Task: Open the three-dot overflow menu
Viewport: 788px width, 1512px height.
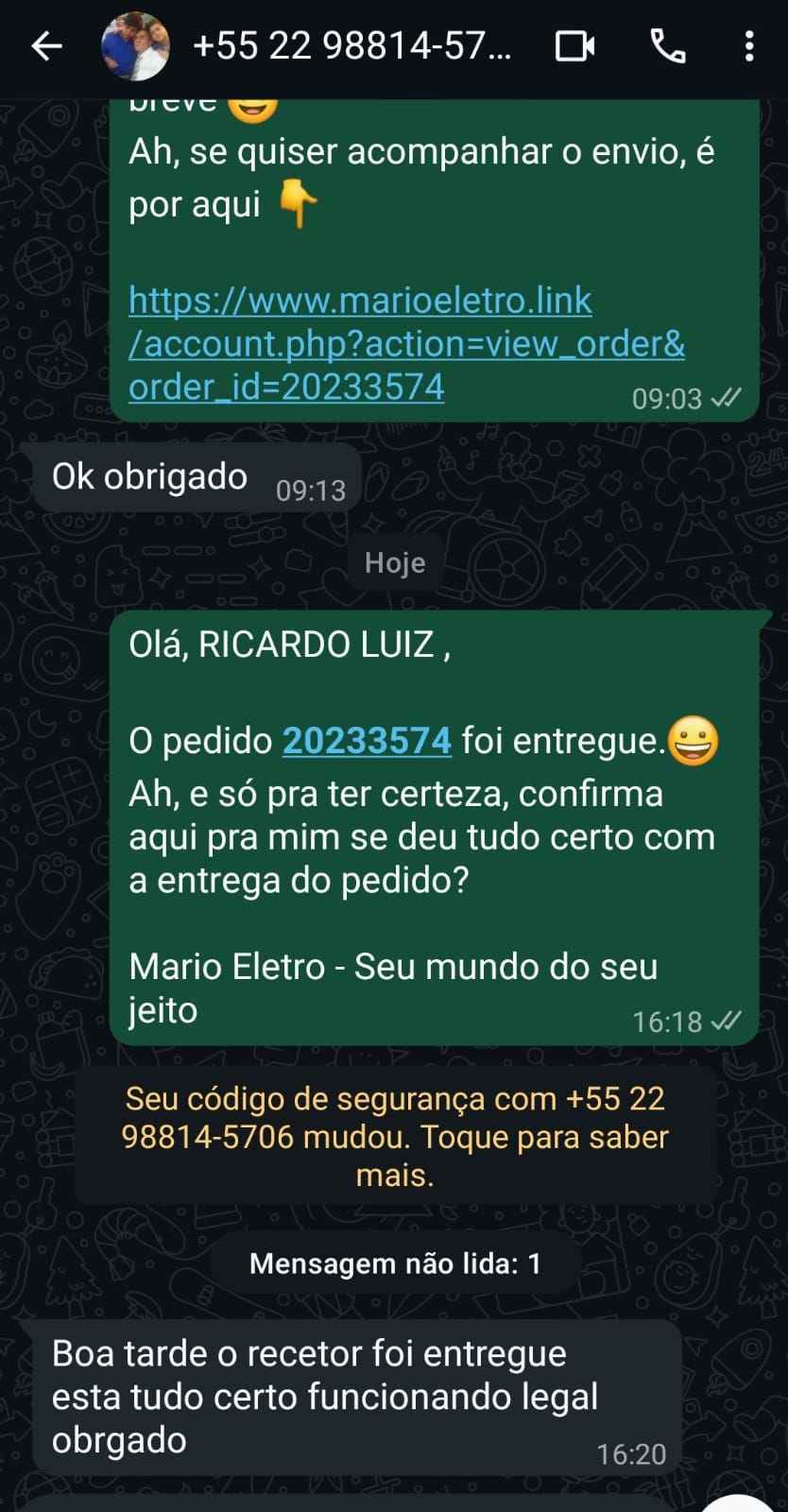Action: [748, 45]
